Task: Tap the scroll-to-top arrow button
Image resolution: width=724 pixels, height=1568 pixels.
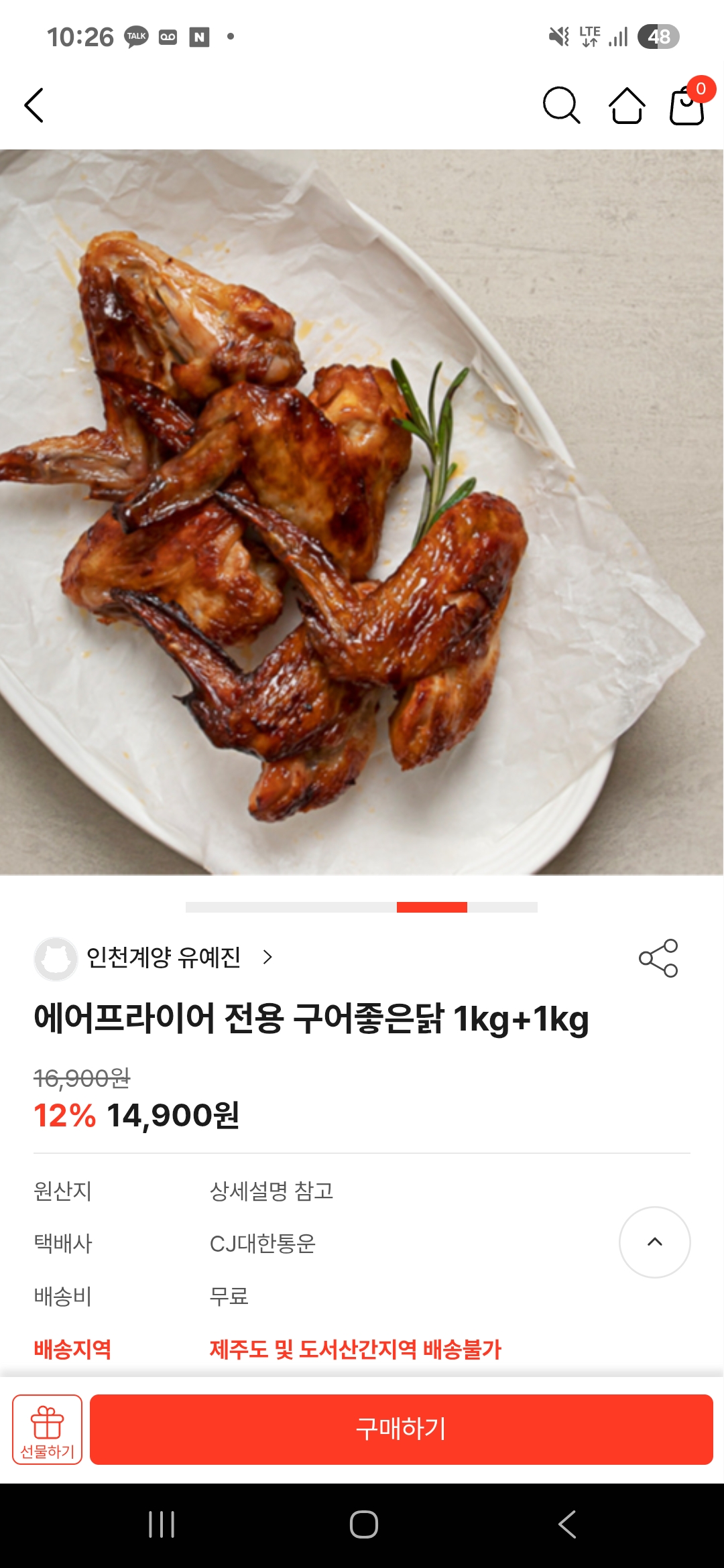Action: pos(654,1242)
